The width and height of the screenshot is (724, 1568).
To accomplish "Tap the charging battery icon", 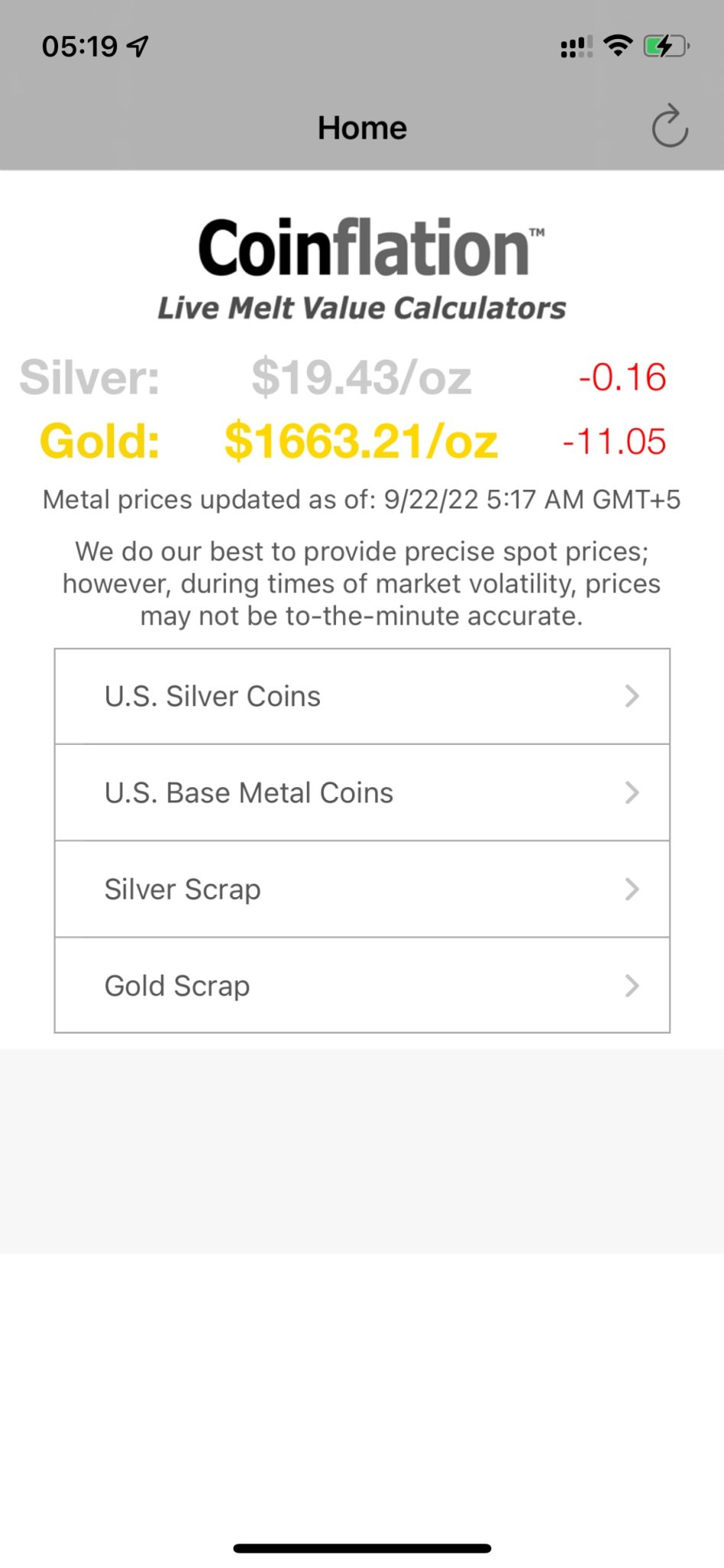I will (x=666, y=47).
